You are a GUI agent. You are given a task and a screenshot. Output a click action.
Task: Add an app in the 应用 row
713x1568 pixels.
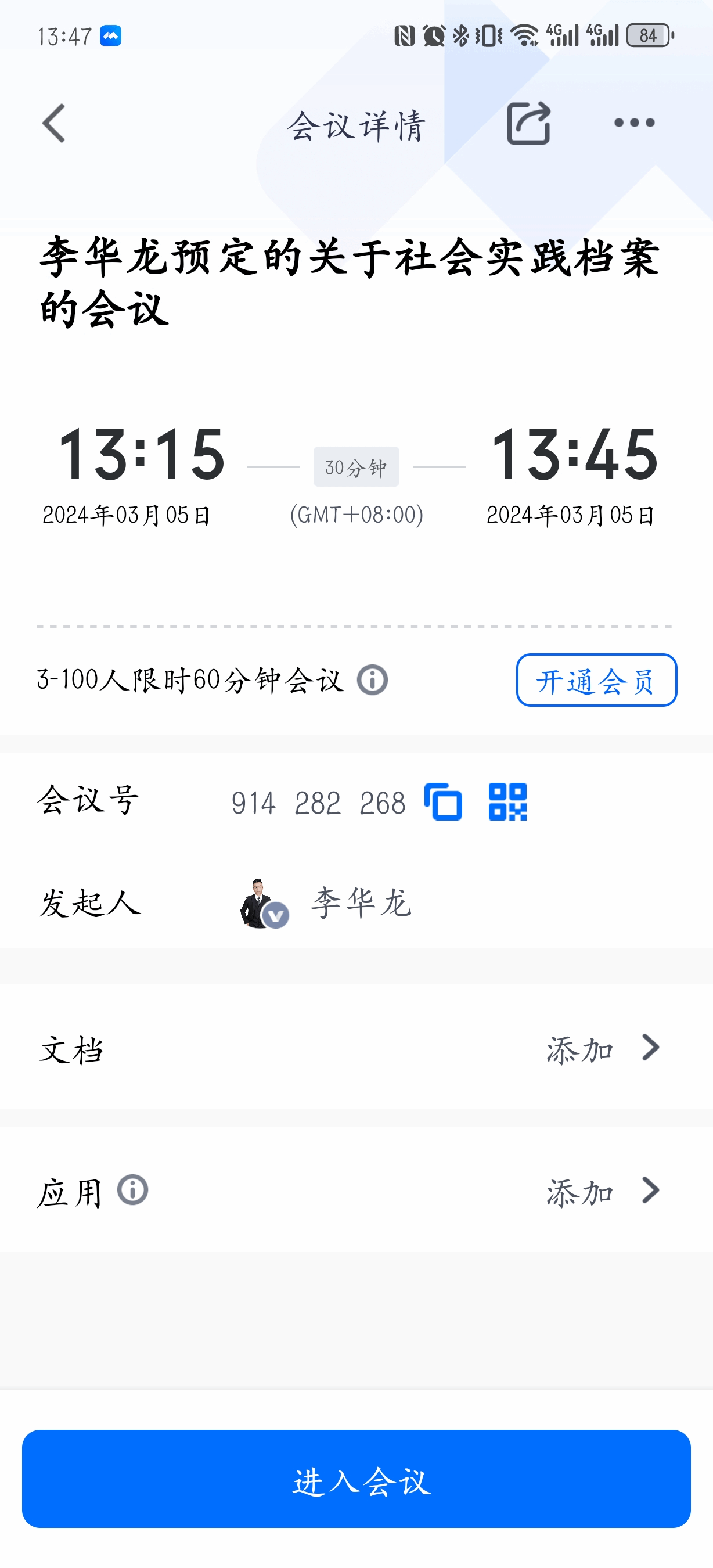point(601,1191)
